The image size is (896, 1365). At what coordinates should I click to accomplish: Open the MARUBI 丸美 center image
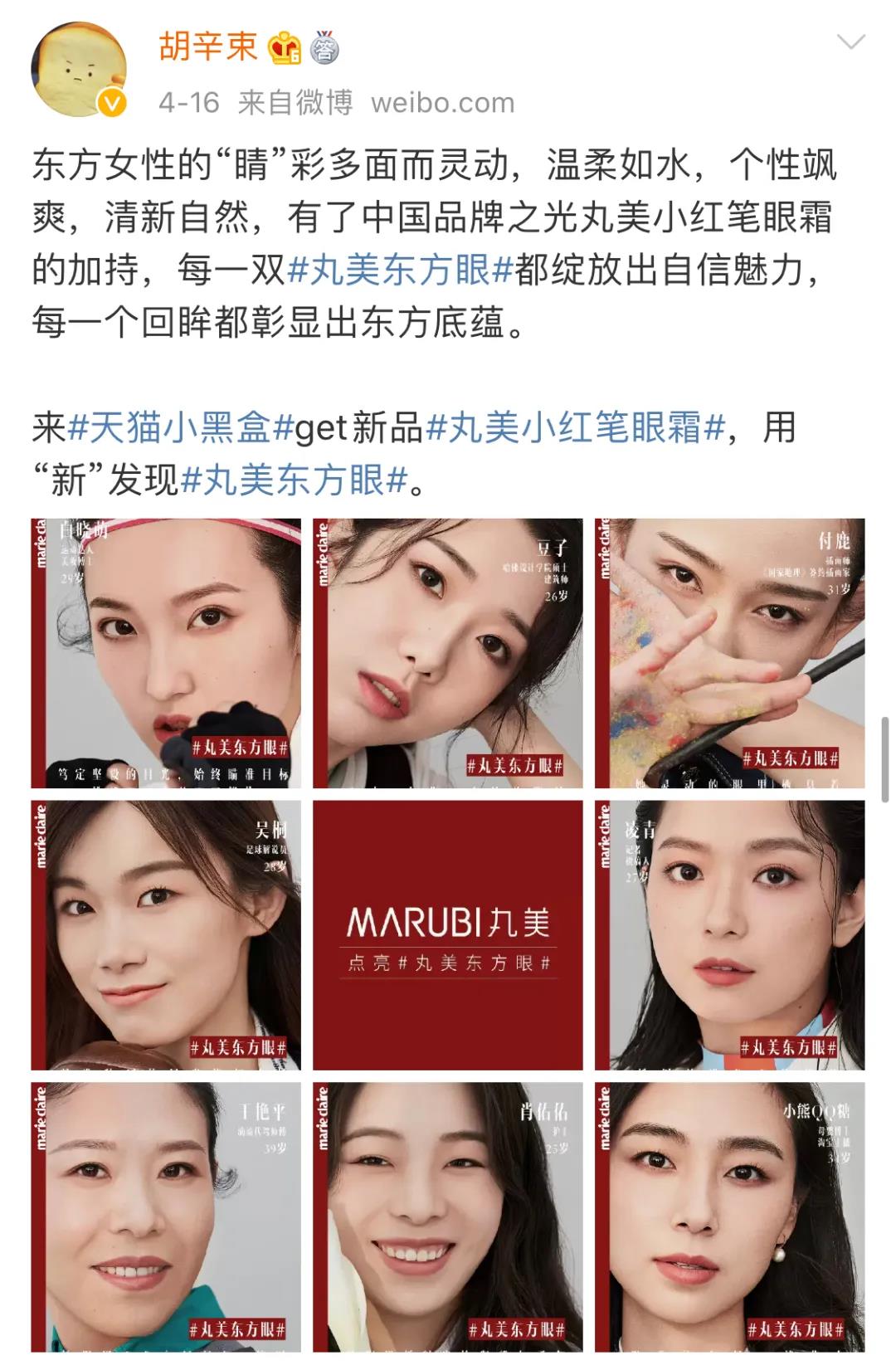pyautogui.click(x=447, y=935)
